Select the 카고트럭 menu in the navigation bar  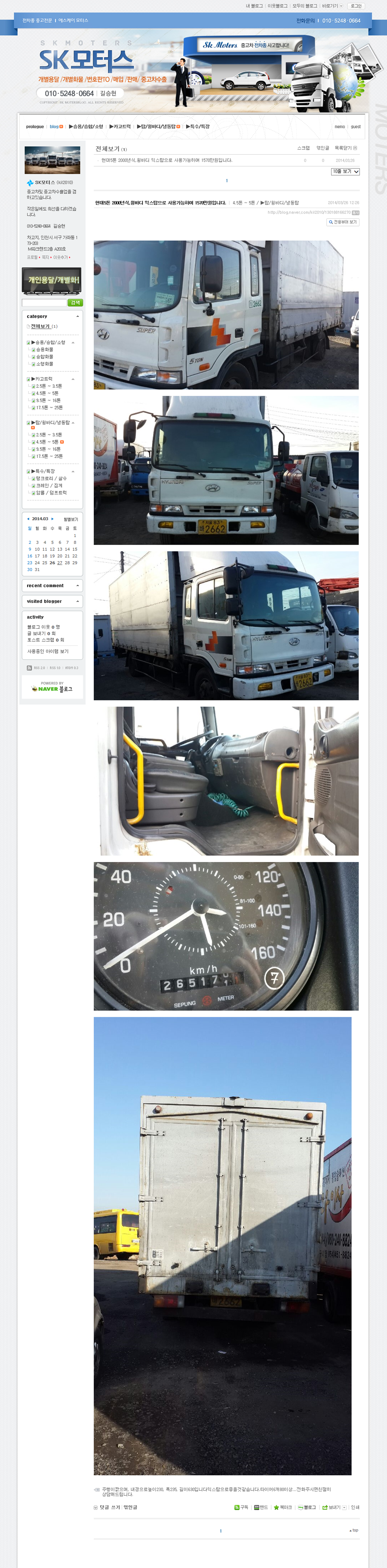point(120,126)
